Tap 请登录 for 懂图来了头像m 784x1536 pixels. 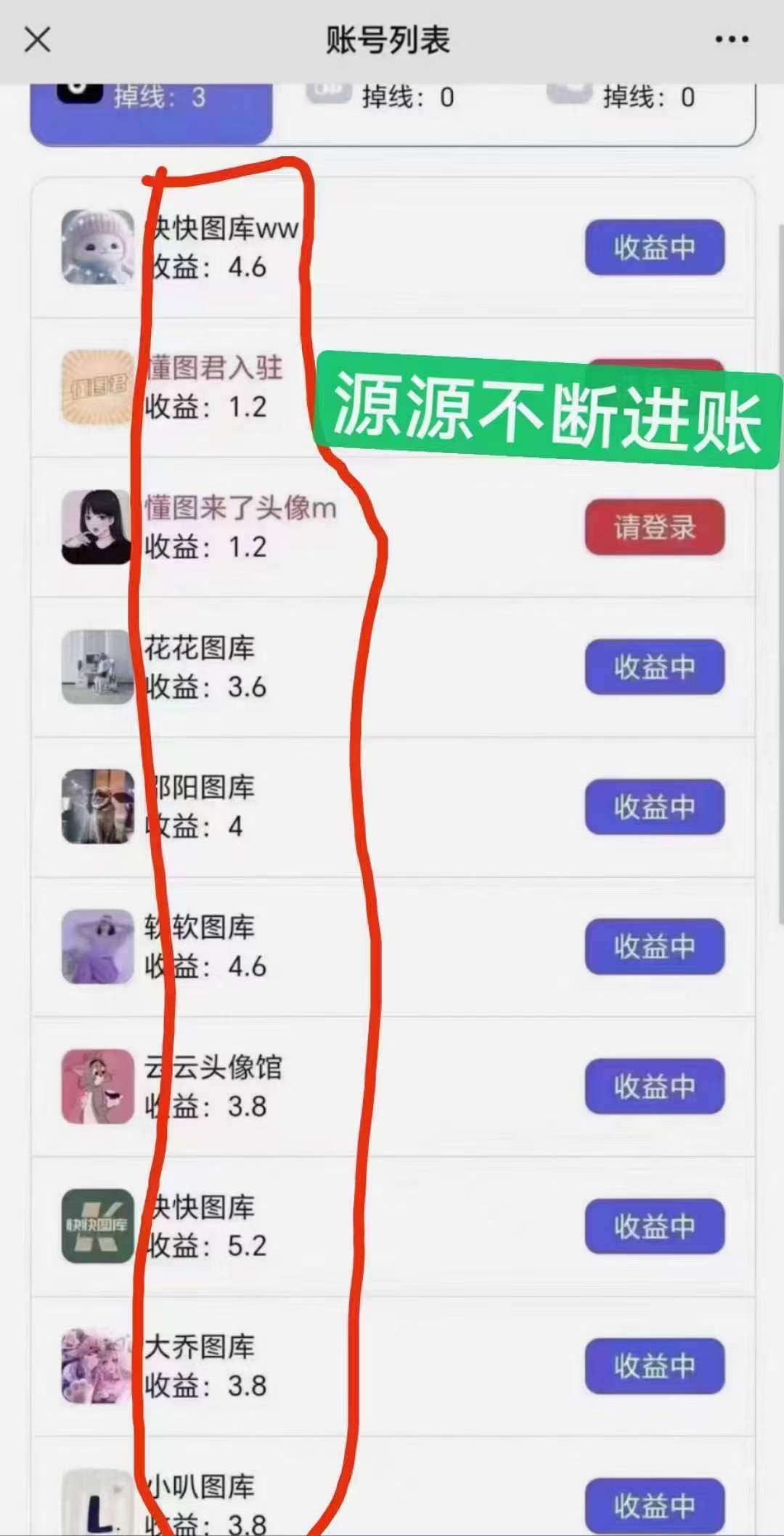(x=654, y=527)
